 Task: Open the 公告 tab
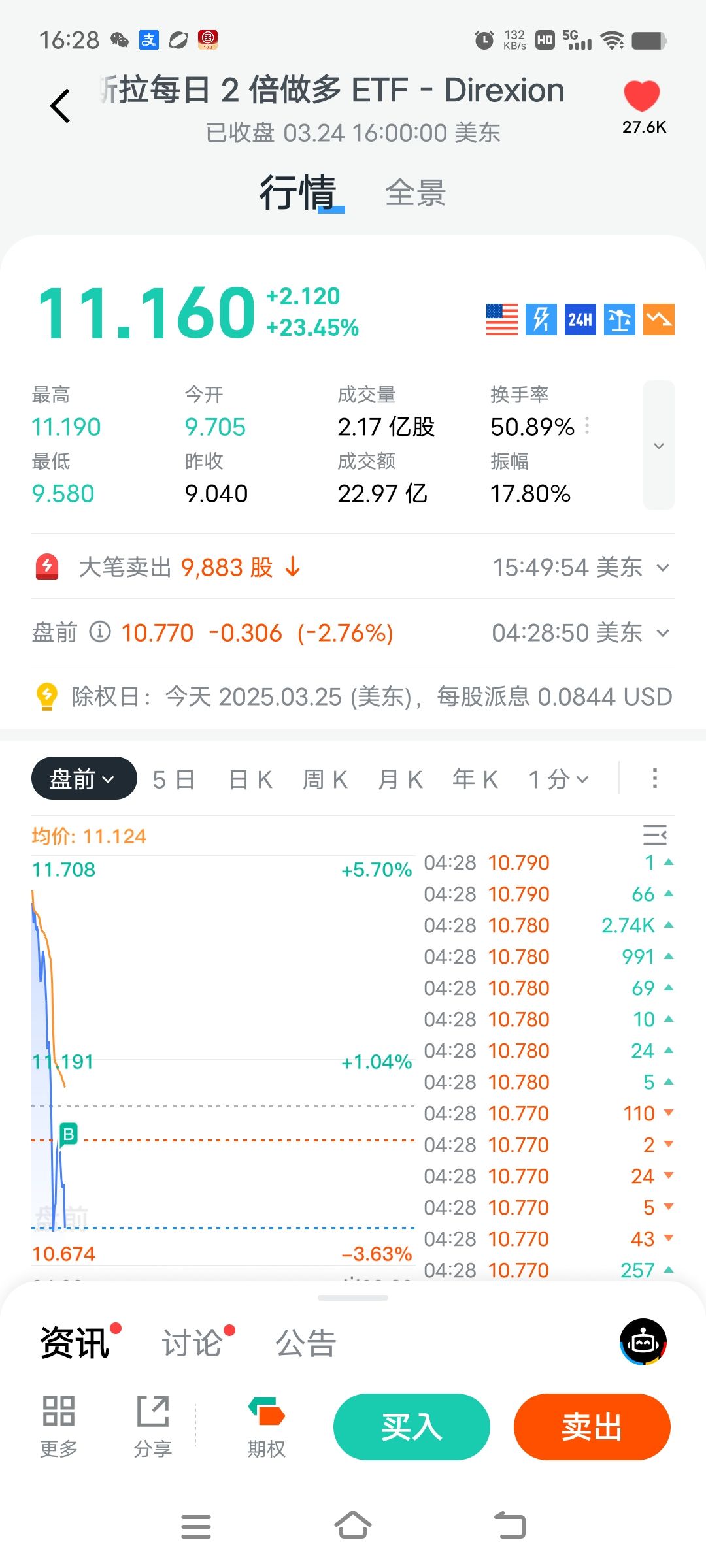click(x=306, y=1343)
